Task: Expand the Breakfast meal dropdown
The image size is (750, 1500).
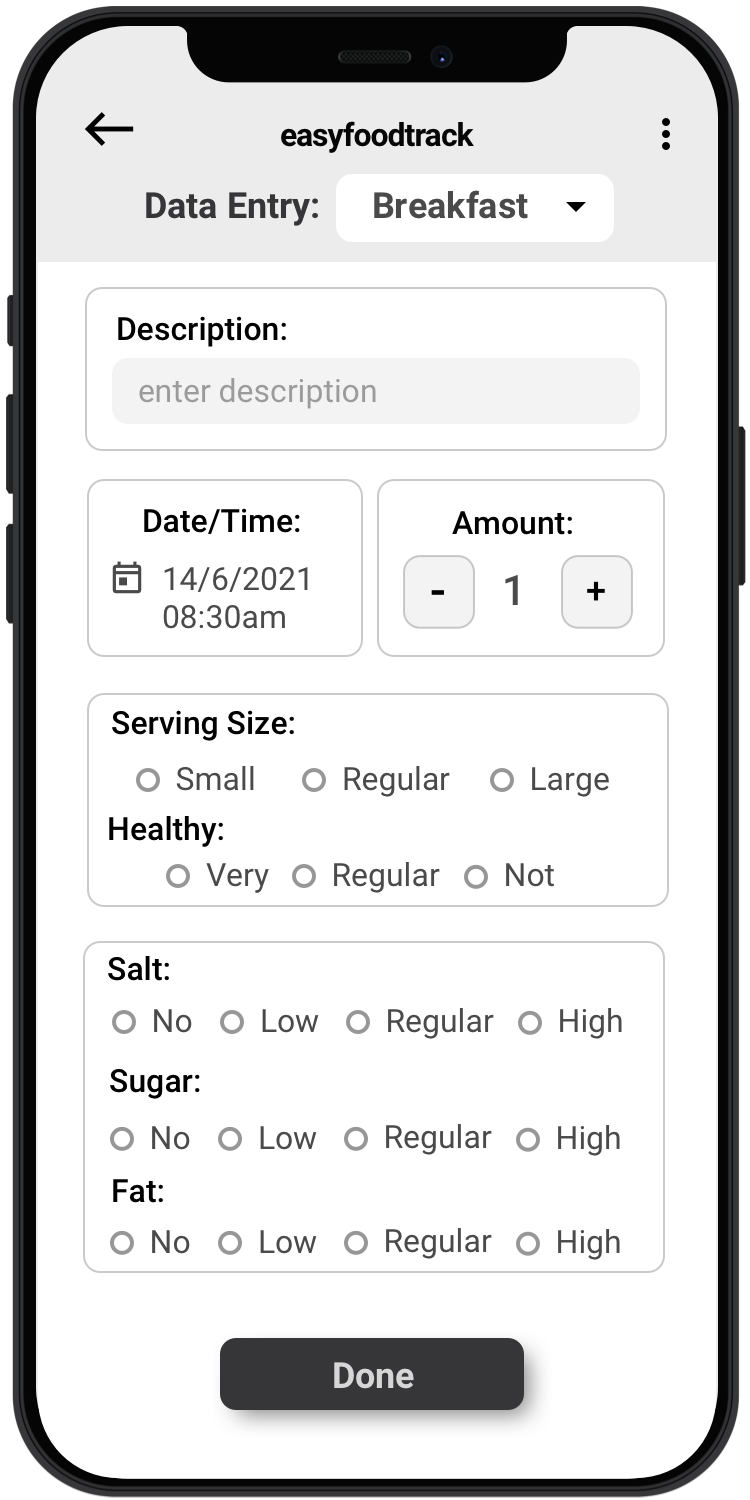Action: tap(475, 207)
